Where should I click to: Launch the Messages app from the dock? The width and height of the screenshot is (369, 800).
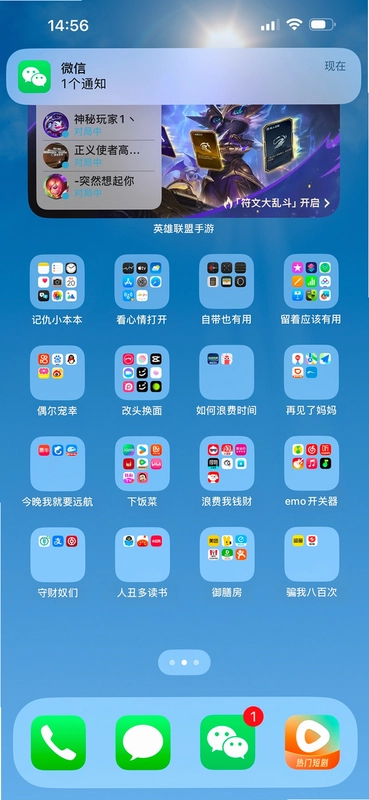click(x=143, y=742)
